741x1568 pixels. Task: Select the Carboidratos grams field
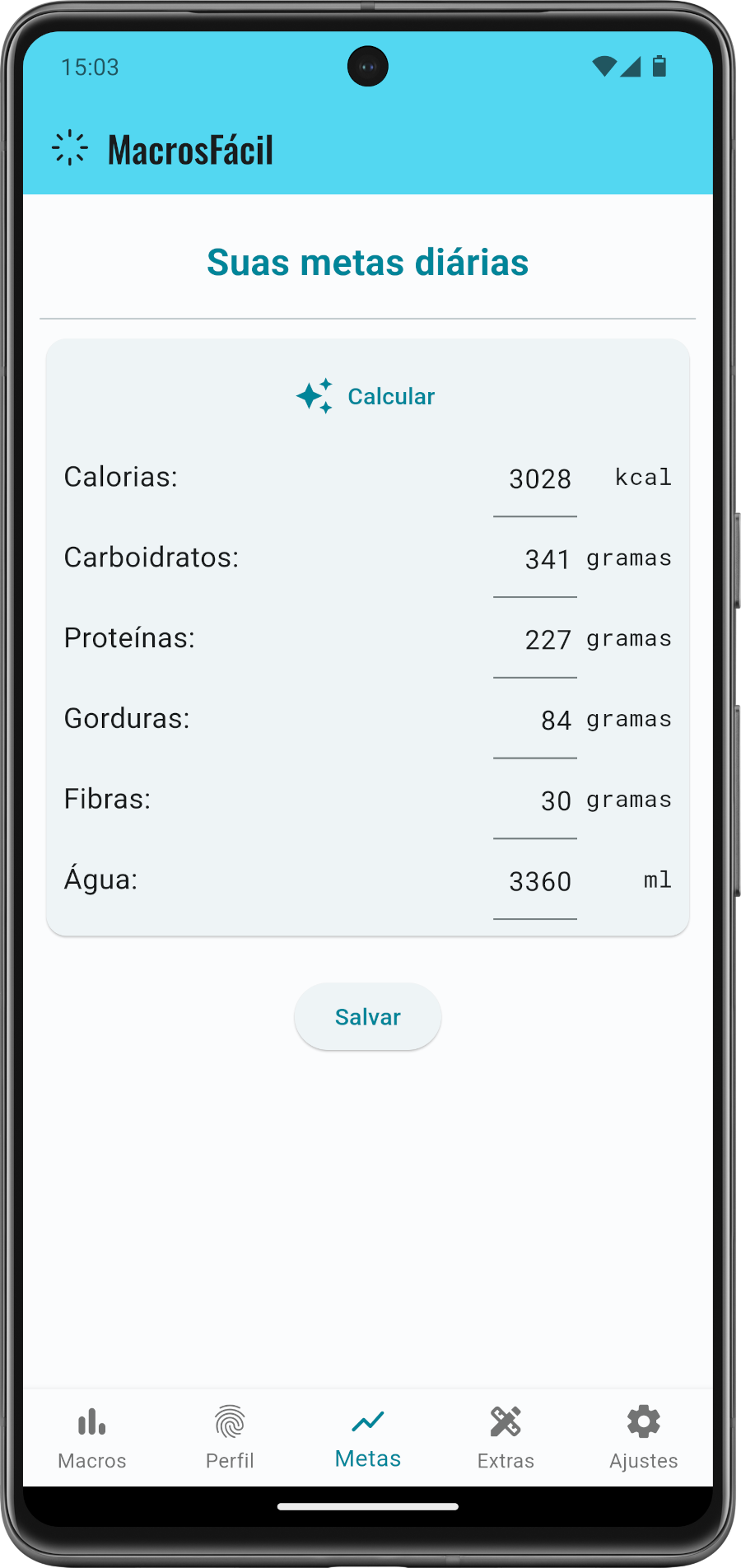point(536,560)
